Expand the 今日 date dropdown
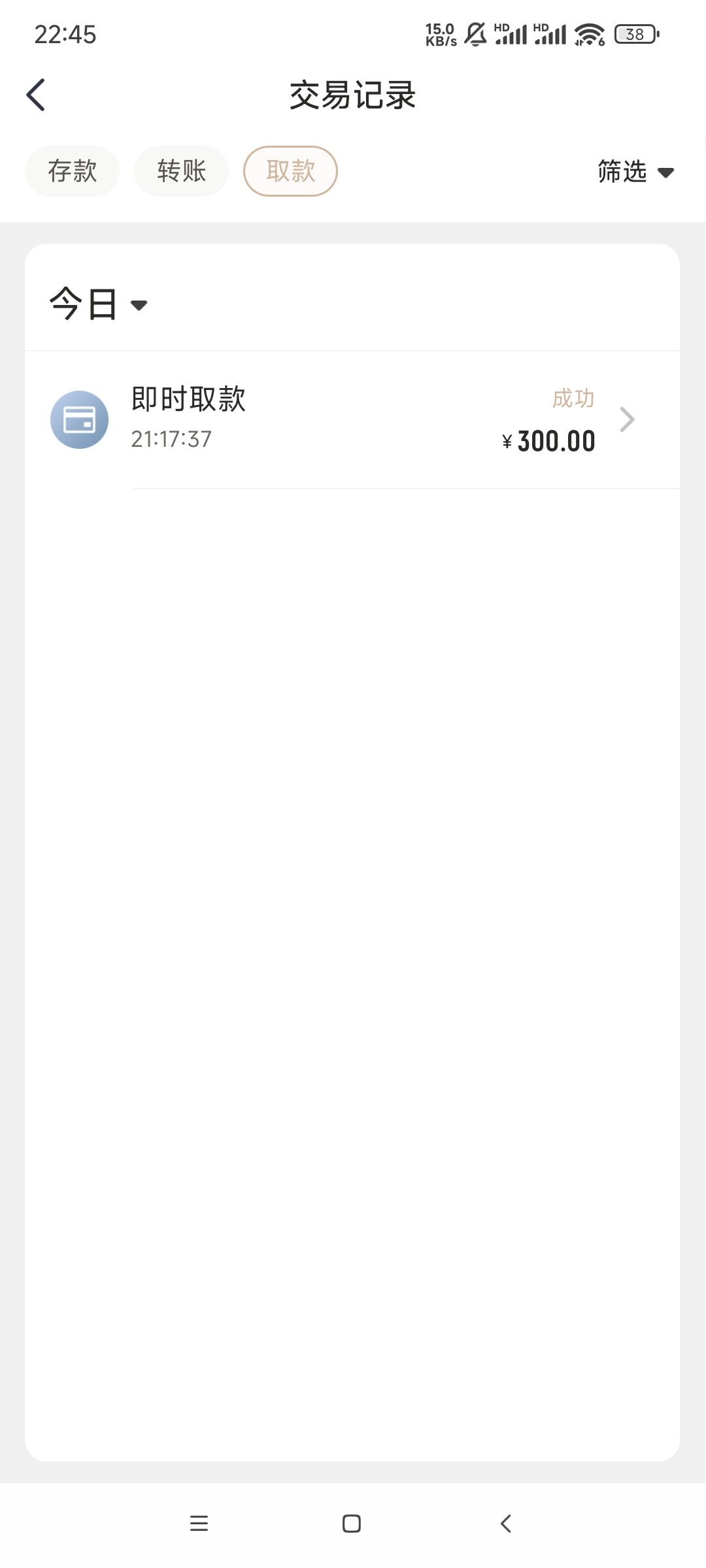The image size is (706, 1568). tap(99, 304)
